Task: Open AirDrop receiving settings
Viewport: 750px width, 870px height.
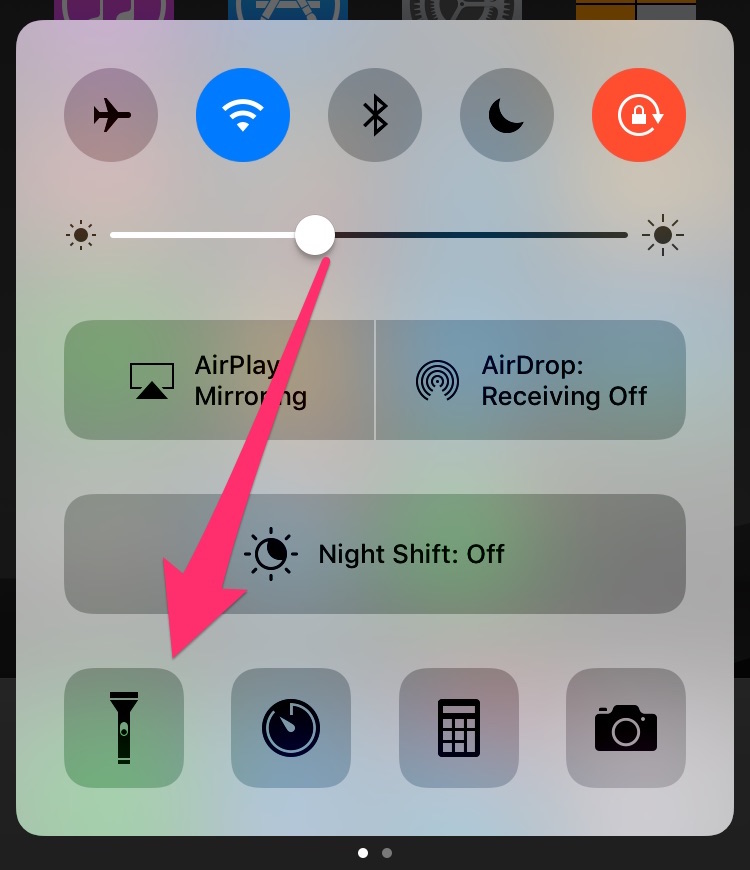Action: [x=531, y=380]
